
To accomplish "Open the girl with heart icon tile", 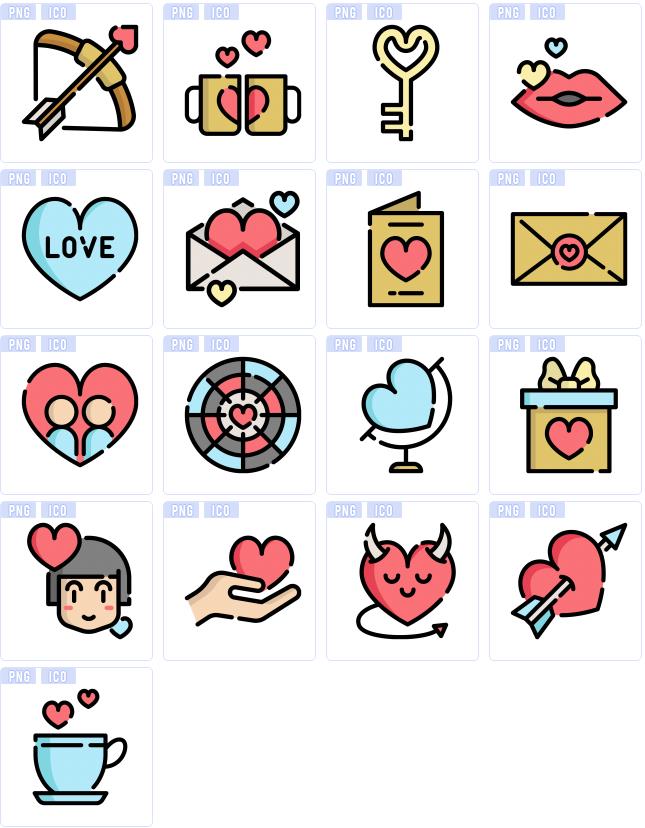I will click(76, 582).
